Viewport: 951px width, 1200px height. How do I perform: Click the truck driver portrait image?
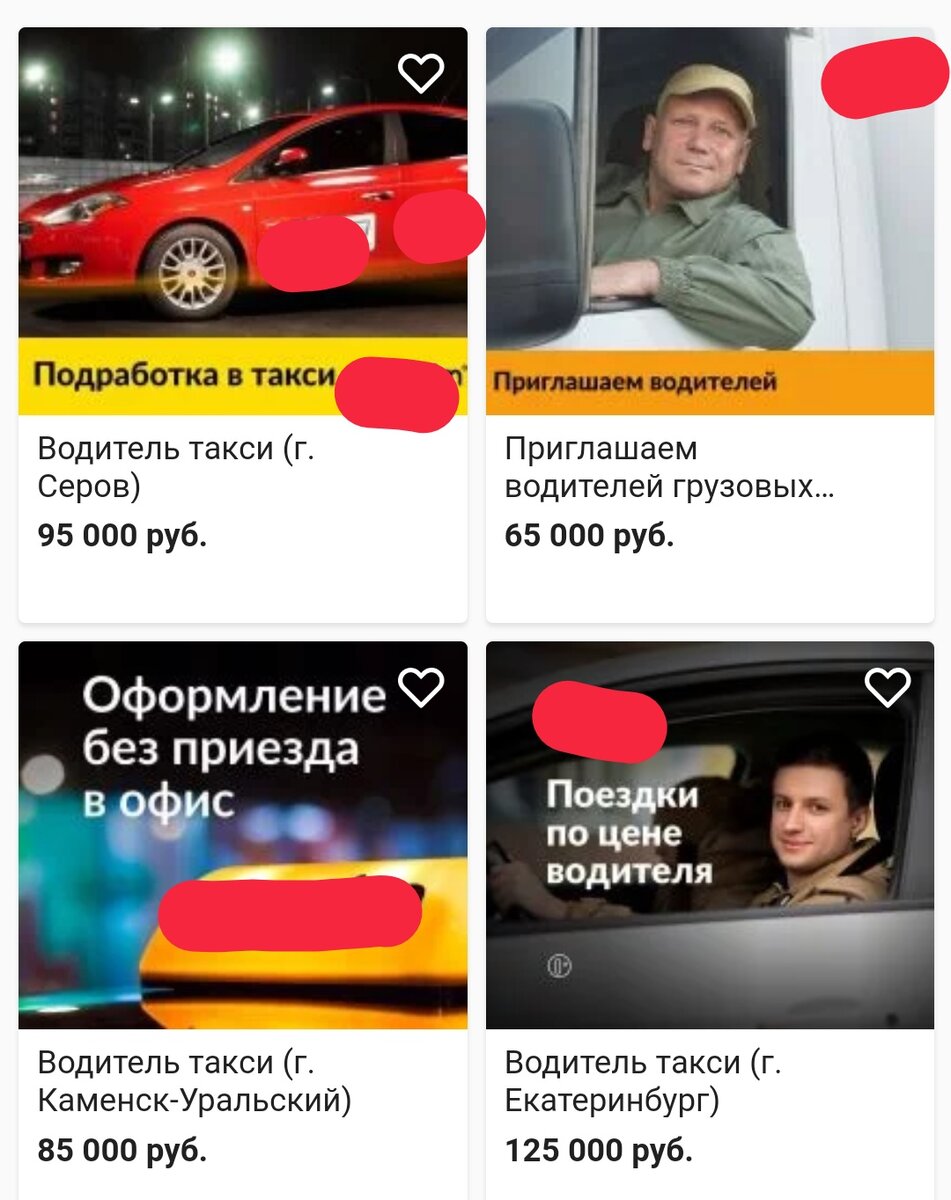tap(700, 180)
